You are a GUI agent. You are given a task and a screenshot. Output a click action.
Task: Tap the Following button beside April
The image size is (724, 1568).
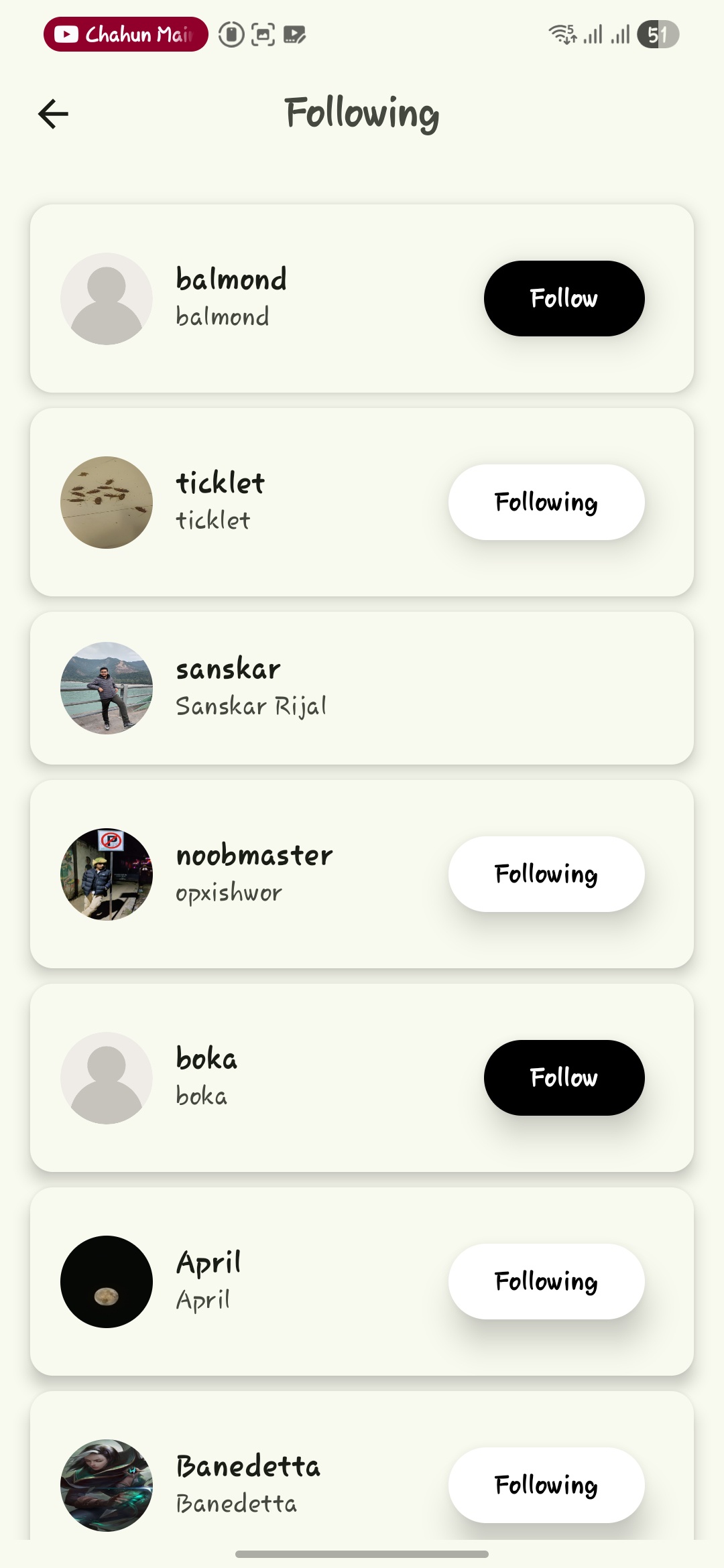point(546,1281)
